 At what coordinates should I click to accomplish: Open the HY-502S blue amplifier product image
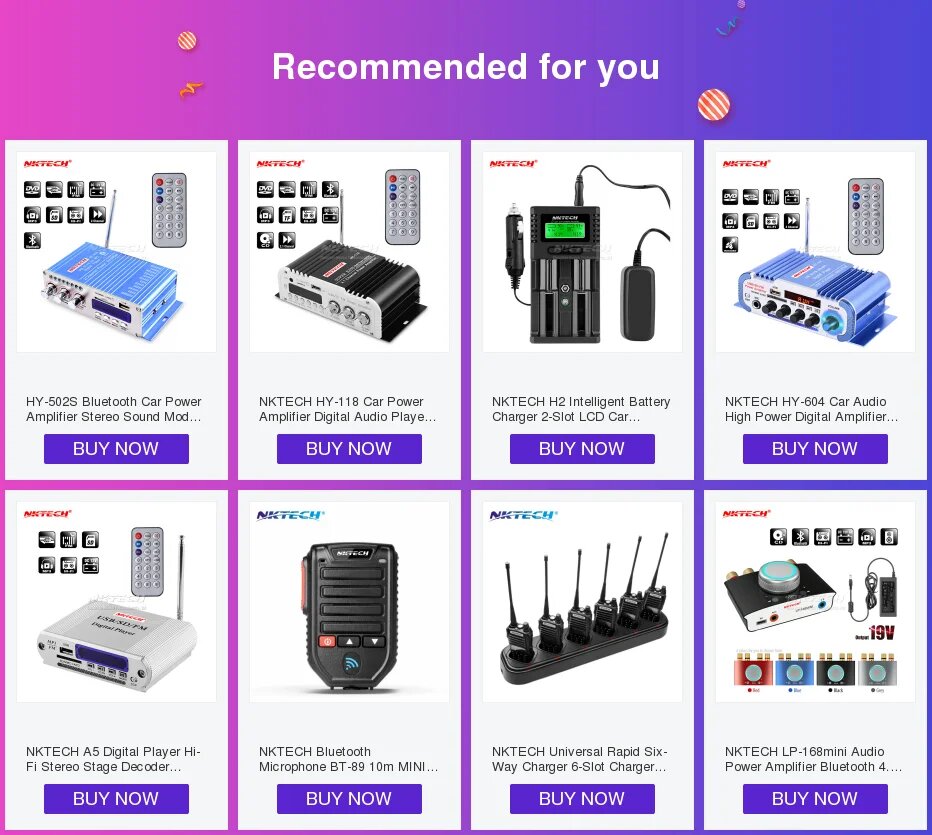click(x=116, y=252)
